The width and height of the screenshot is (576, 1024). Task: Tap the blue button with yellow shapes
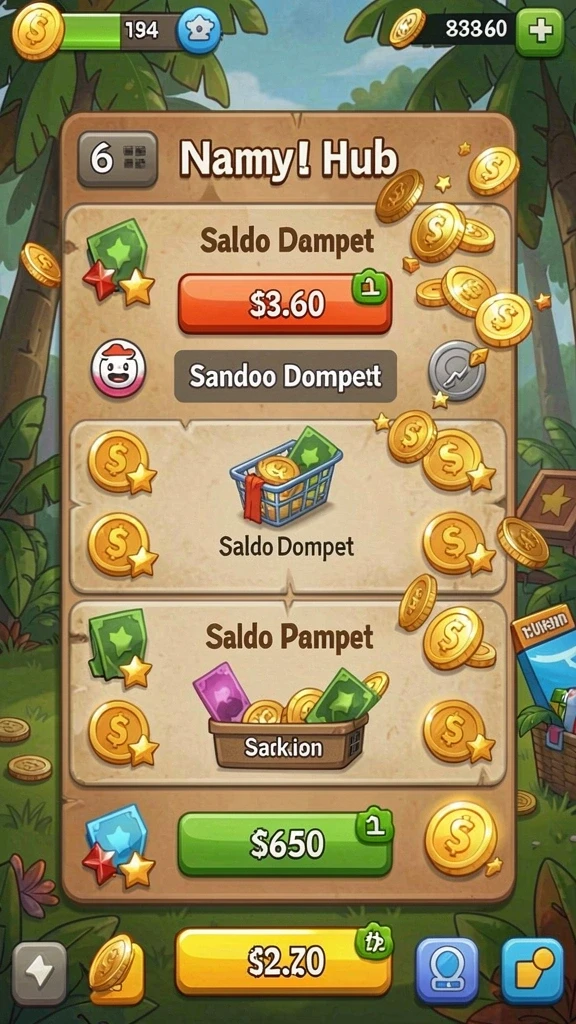click(533, 970)
